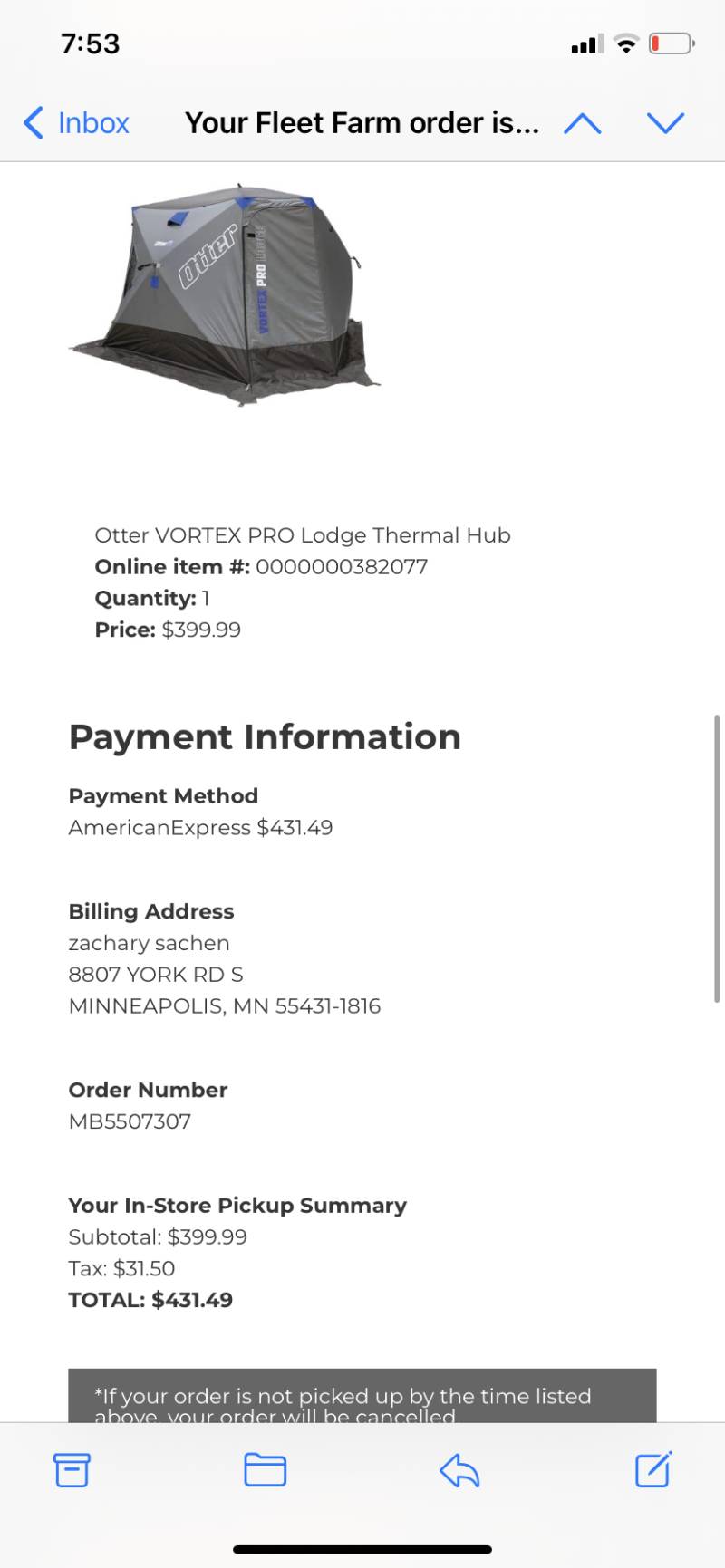Move this email to a folder
Viewport: 725px width, 1568px height.
[x=266, y=1470]
